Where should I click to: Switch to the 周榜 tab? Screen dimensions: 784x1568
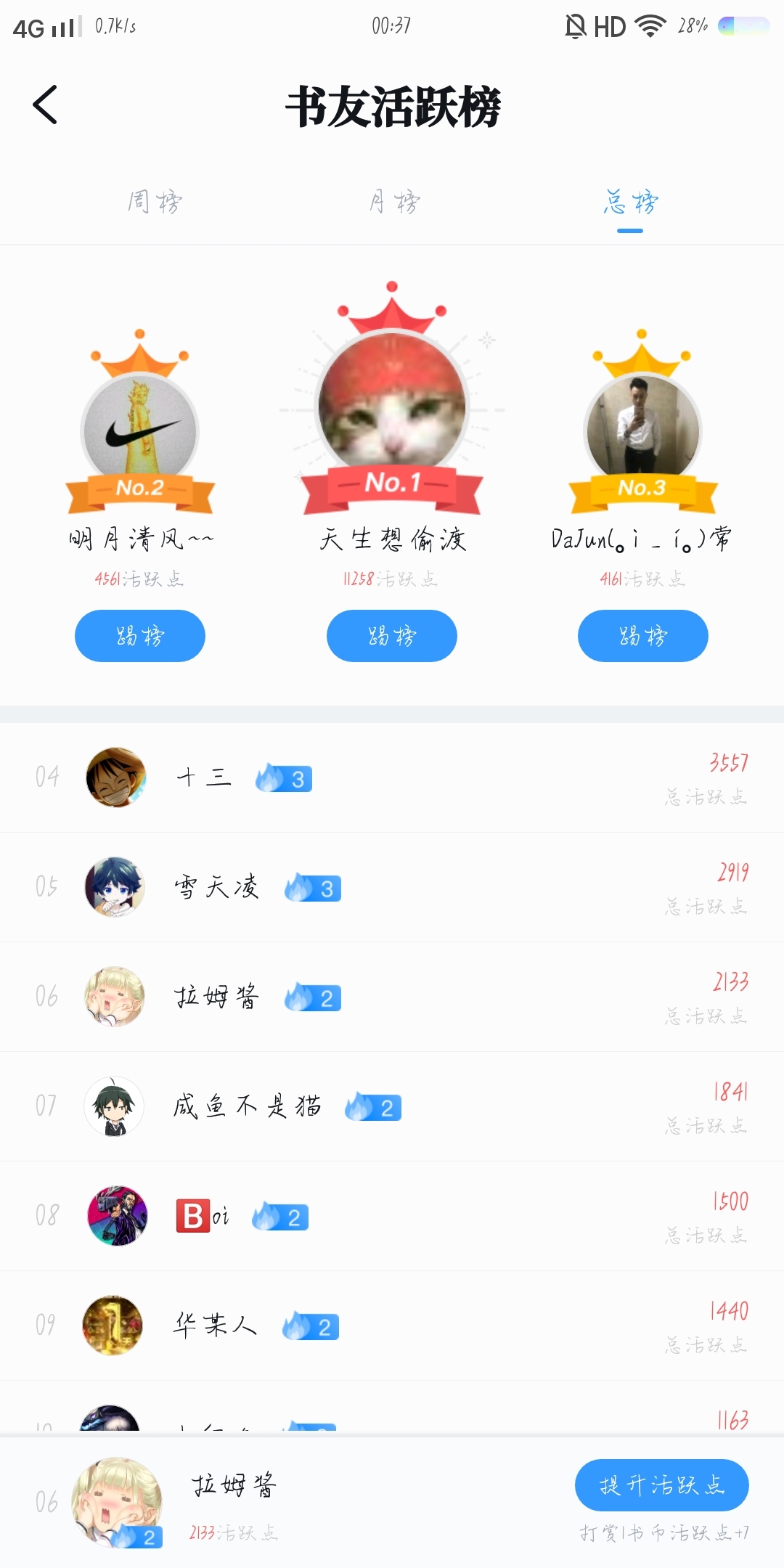tap(155, 201)
